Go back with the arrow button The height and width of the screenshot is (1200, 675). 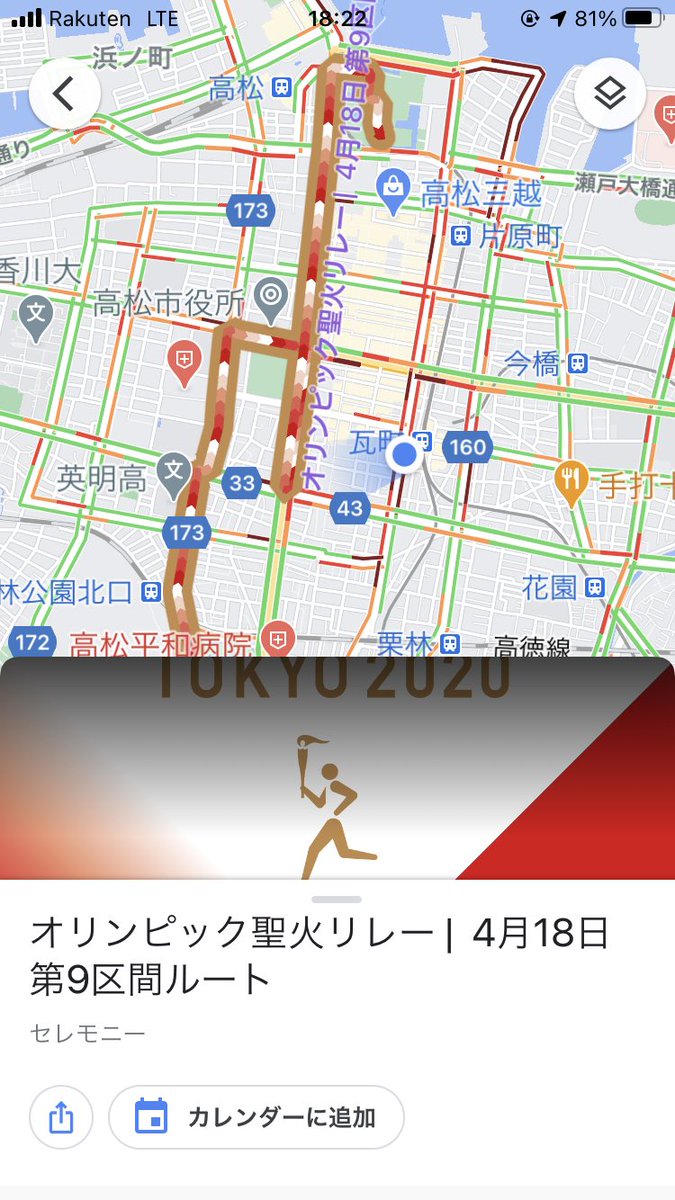[x=65, y=94]
